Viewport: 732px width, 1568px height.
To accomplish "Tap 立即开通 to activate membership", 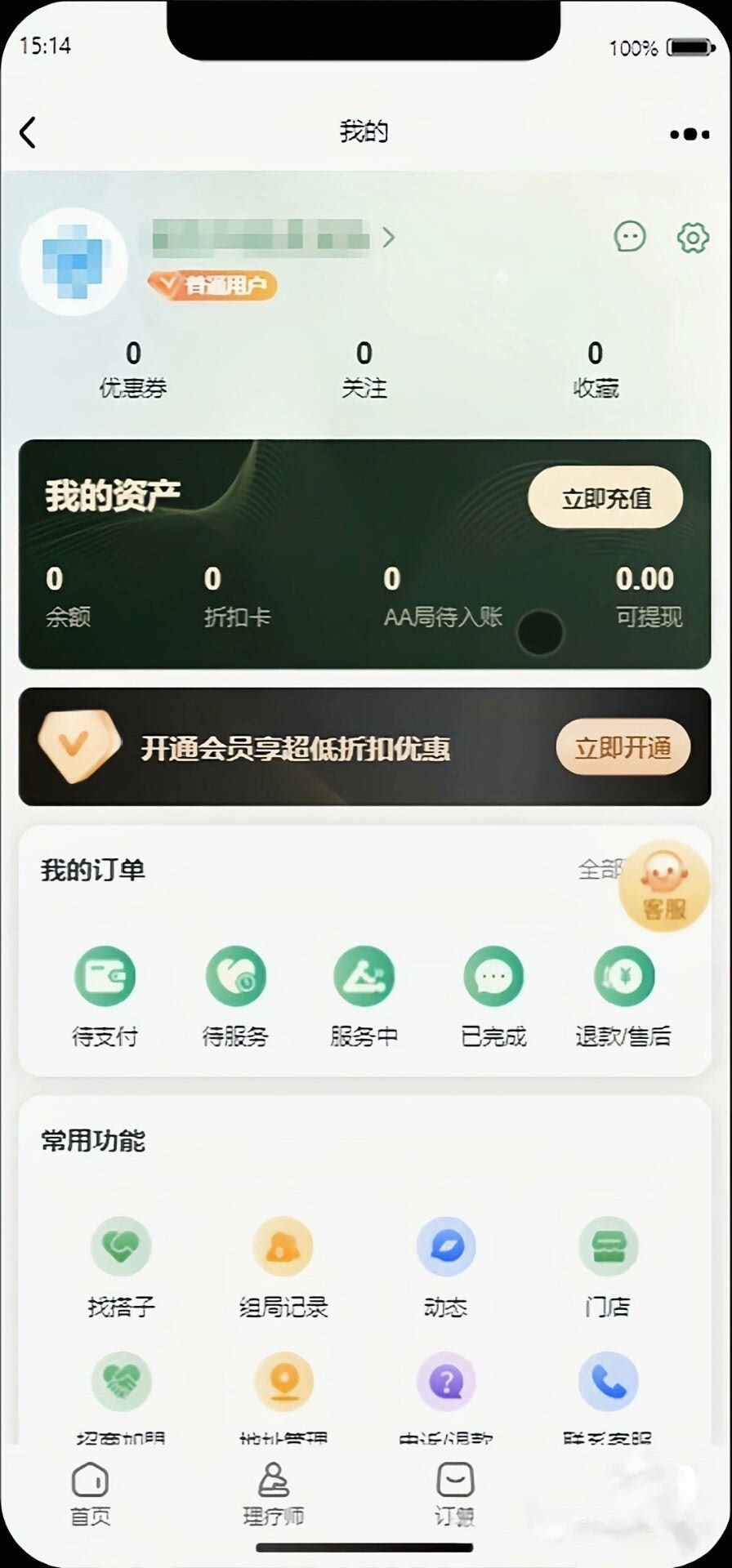I will (x=623, y=747).
